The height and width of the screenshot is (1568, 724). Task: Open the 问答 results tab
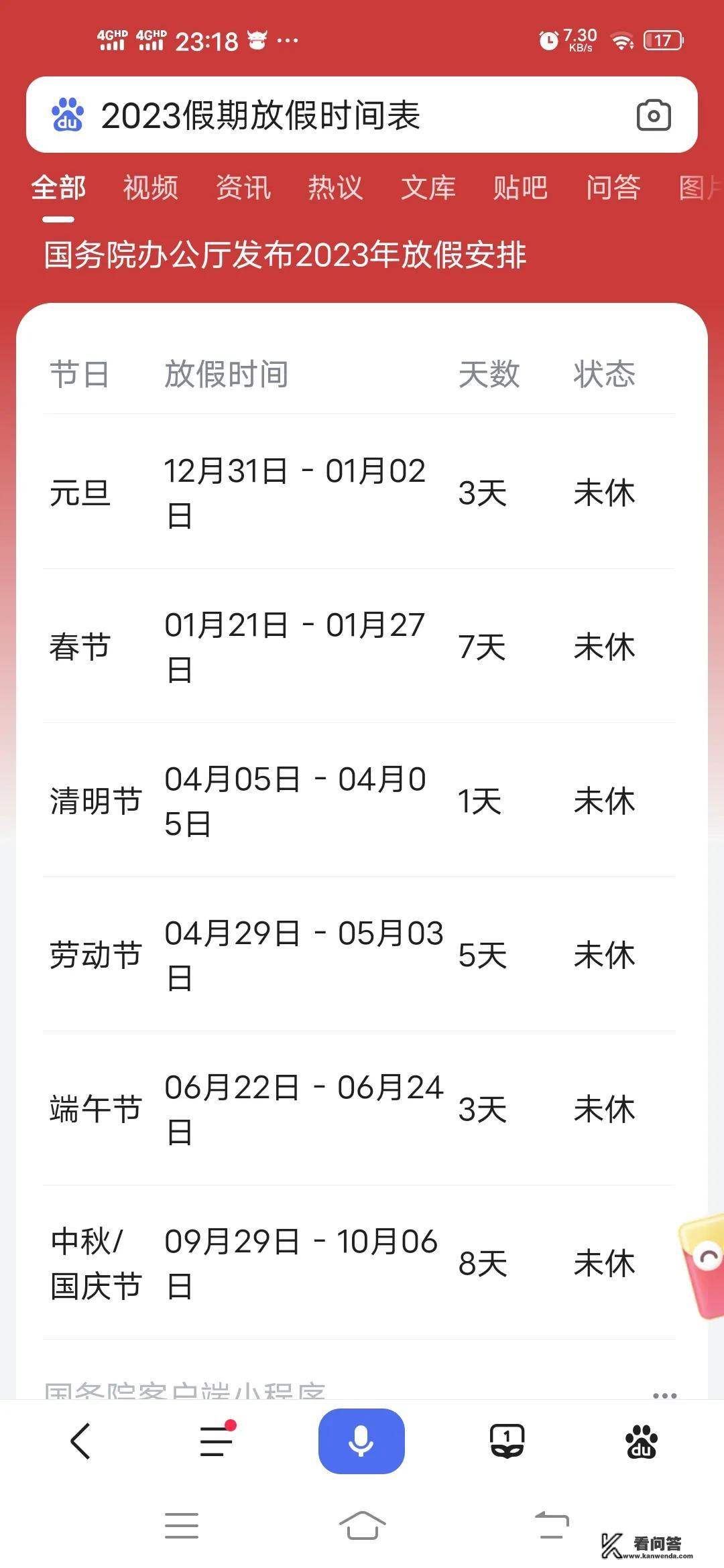click(x=613, y=190)
